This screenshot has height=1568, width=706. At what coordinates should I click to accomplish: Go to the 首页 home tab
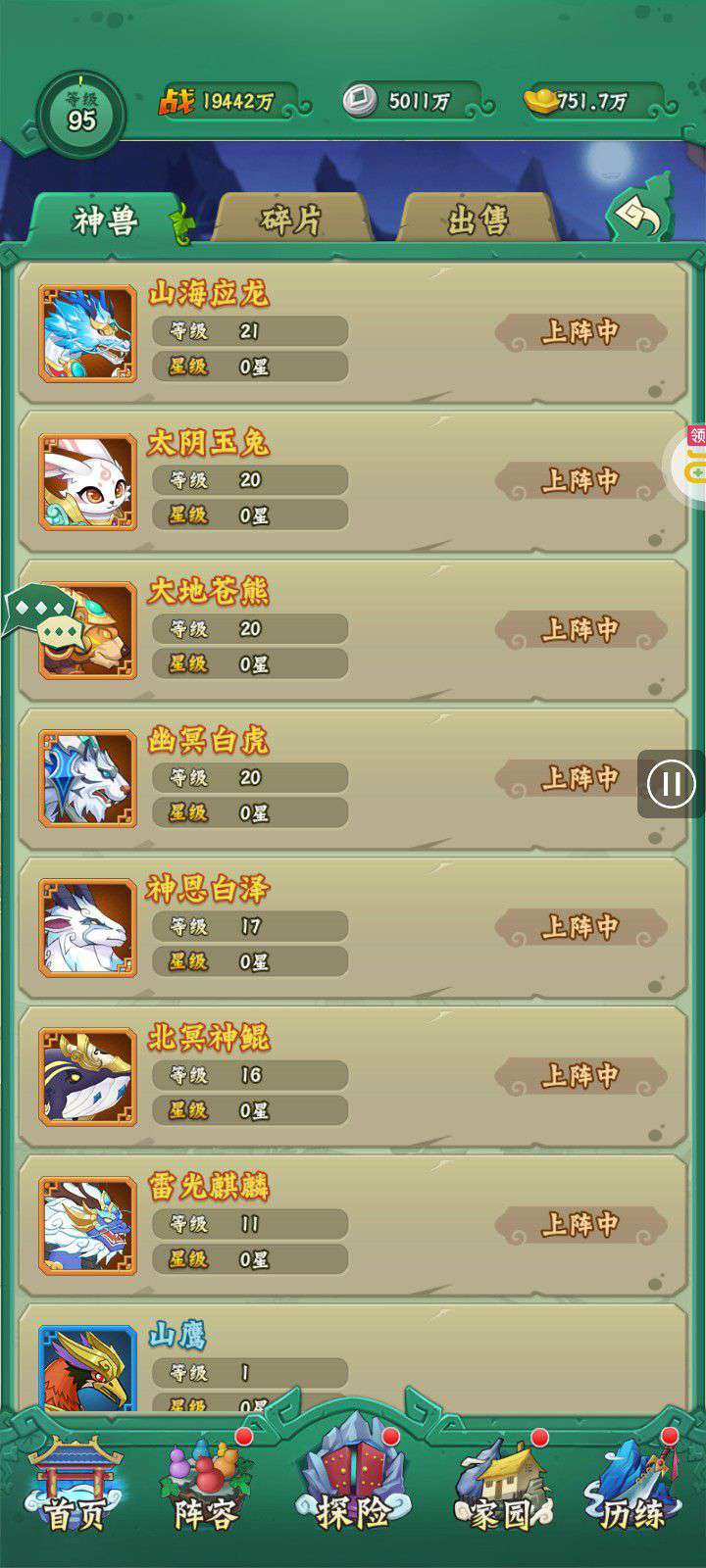point(76,1490)
